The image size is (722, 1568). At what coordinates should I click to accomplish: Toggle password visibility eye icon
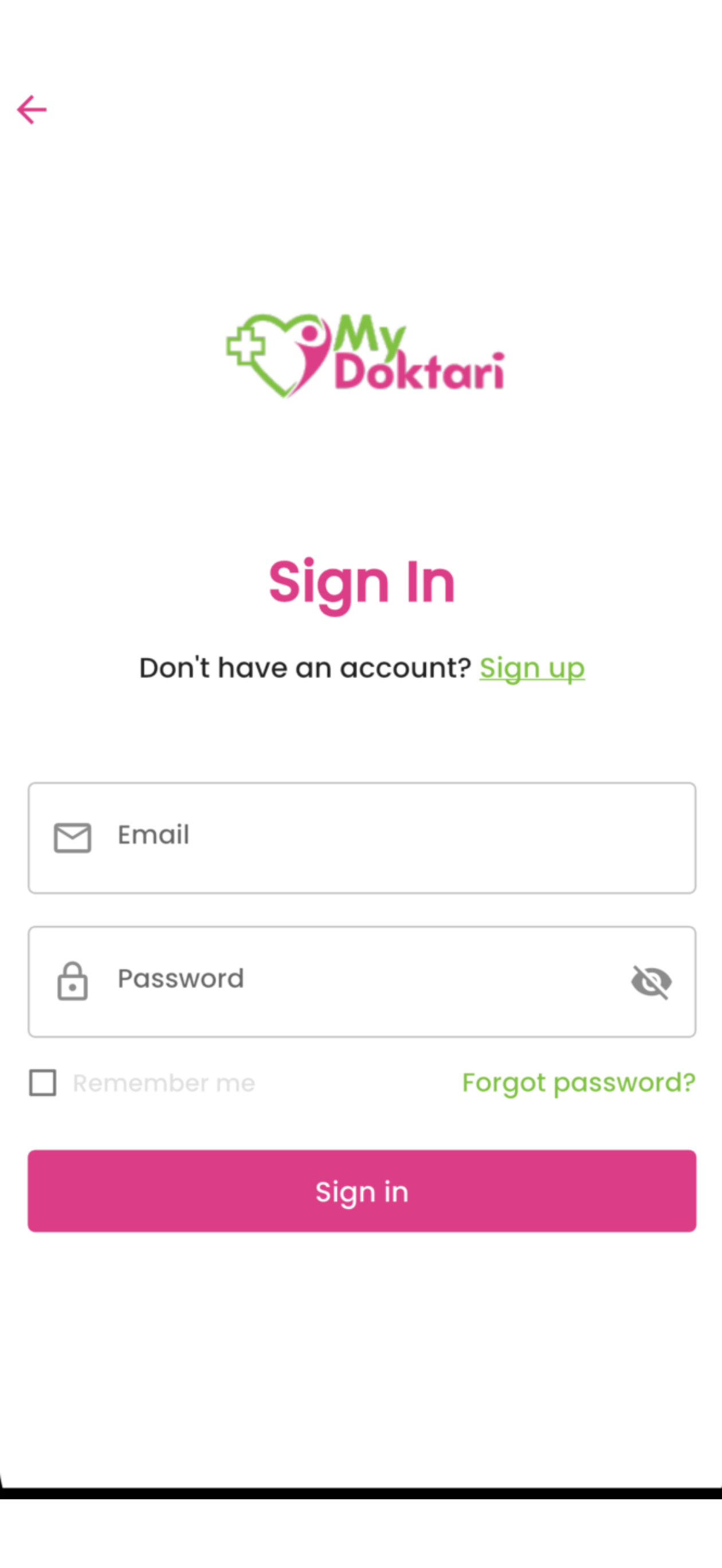tap(651, 982)
